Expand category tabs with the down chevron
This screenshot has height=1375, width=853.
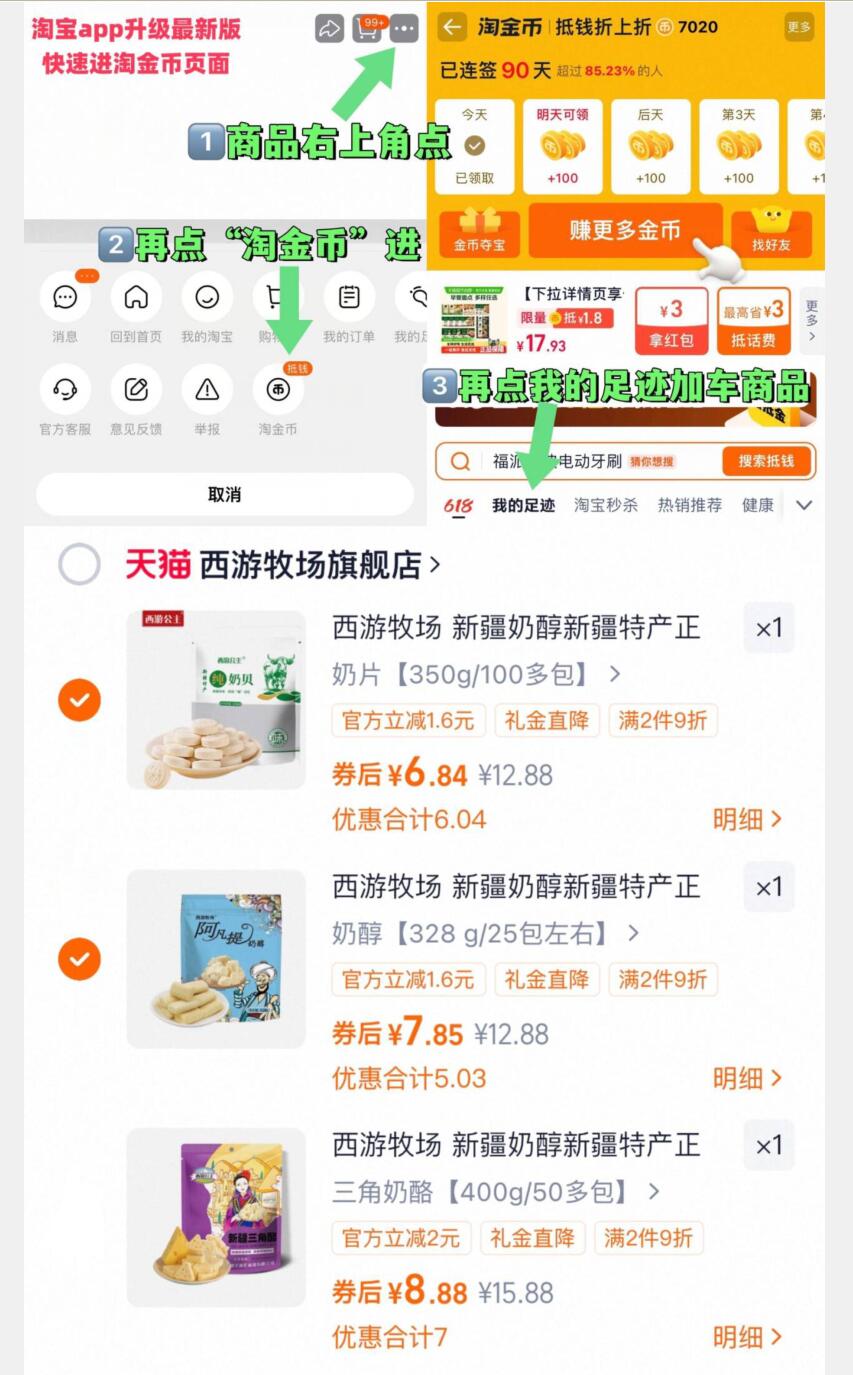tap(805, 505)
